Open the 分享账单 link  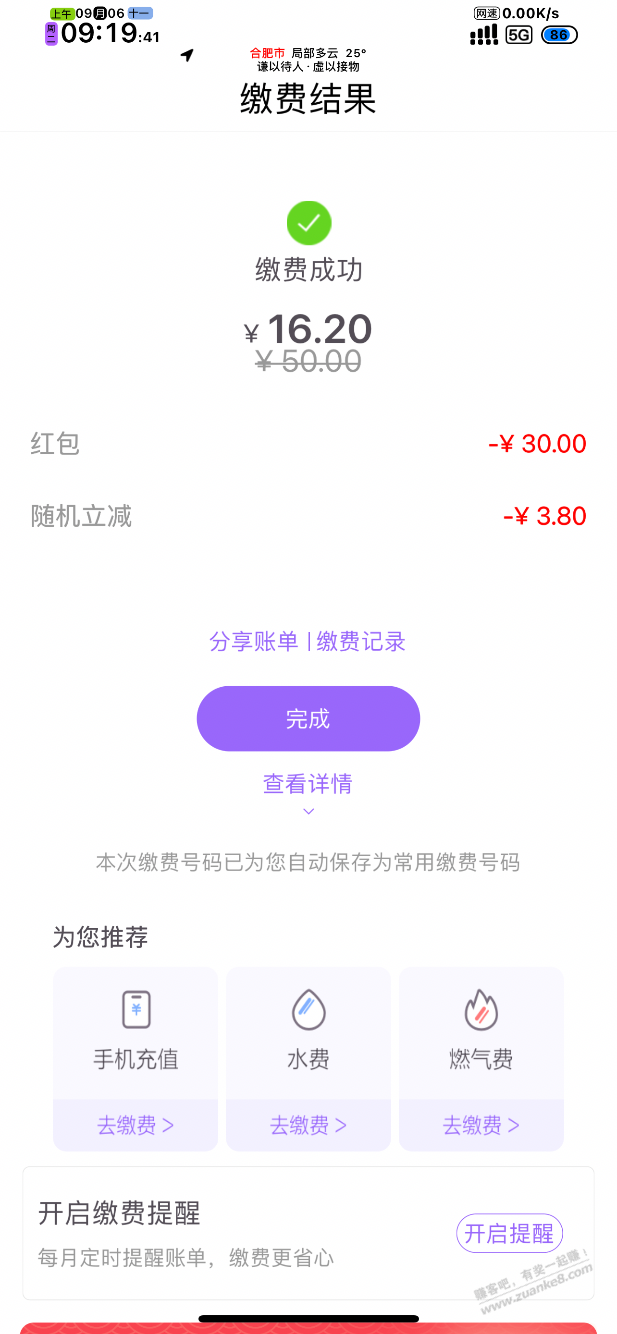coord(254,642)
